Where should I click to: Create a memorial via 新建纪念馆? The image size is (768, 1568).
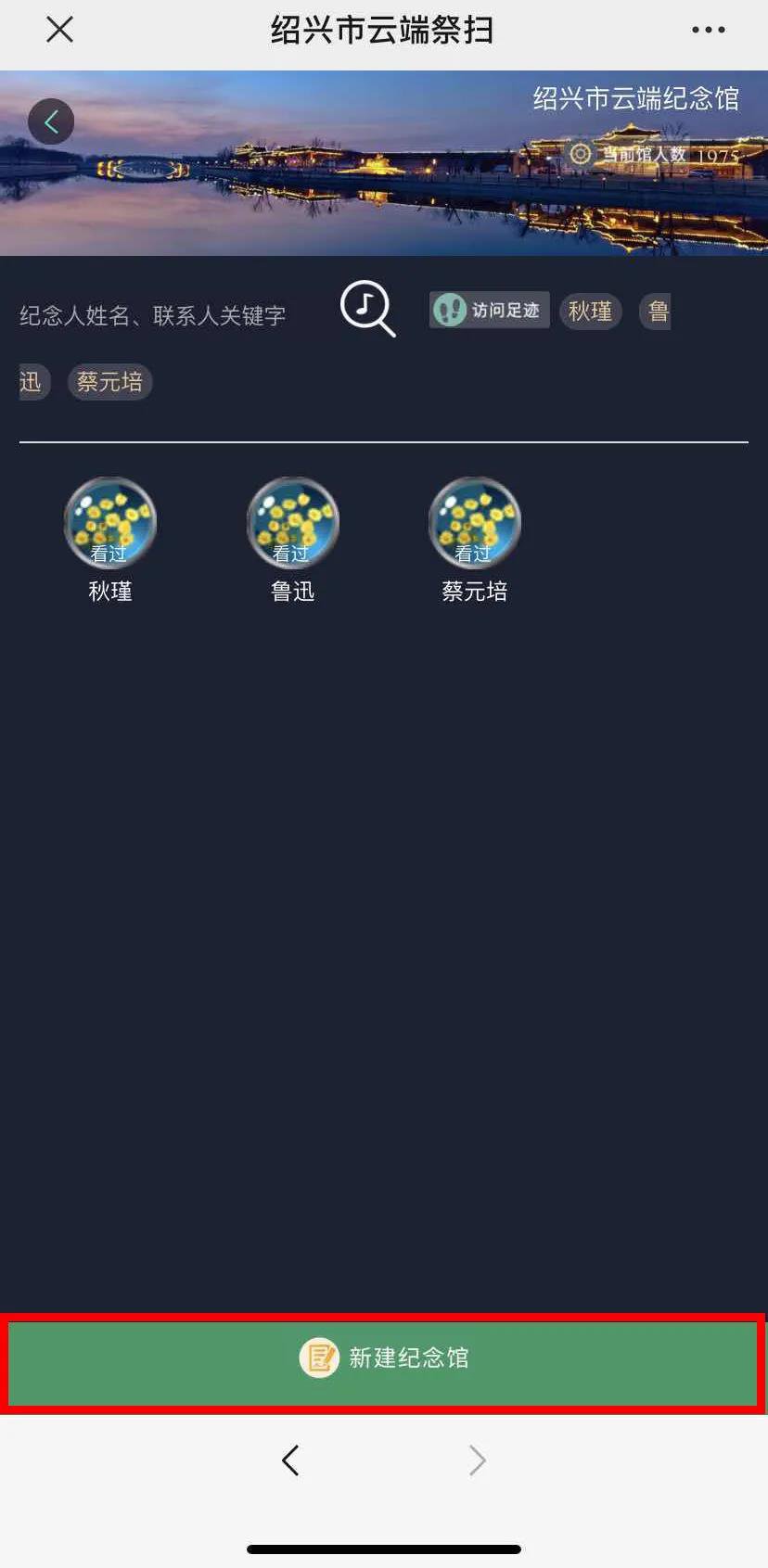(x=384, y=1358)
